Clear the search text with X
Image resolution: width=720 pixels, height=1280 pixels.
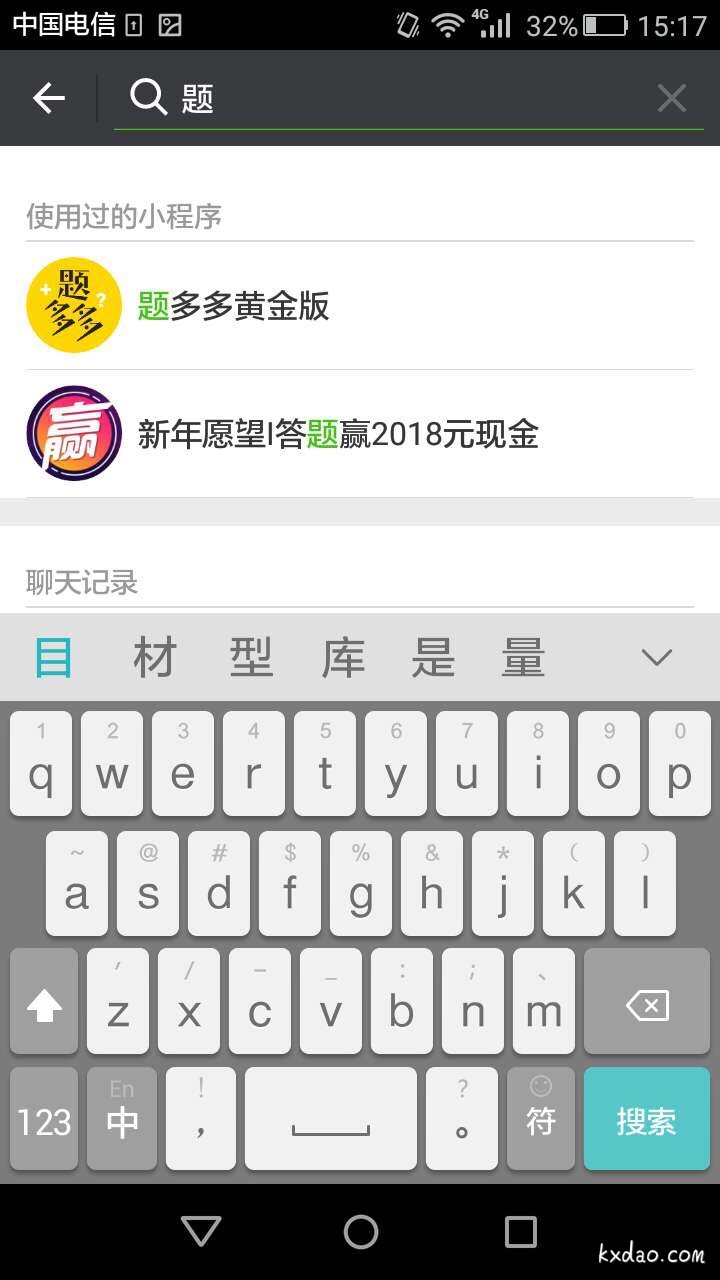(671, 98)
